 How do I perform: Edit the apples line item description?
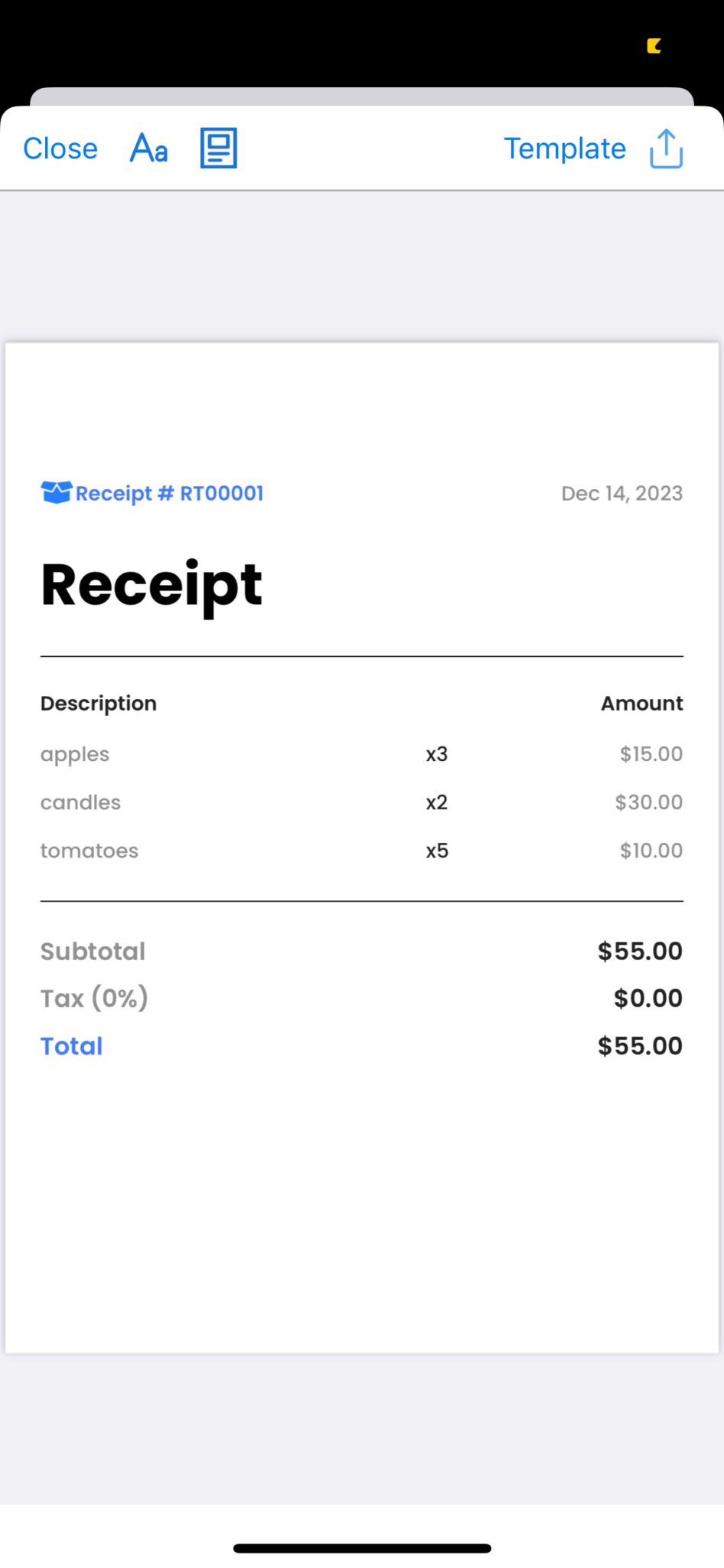(74, 754)
